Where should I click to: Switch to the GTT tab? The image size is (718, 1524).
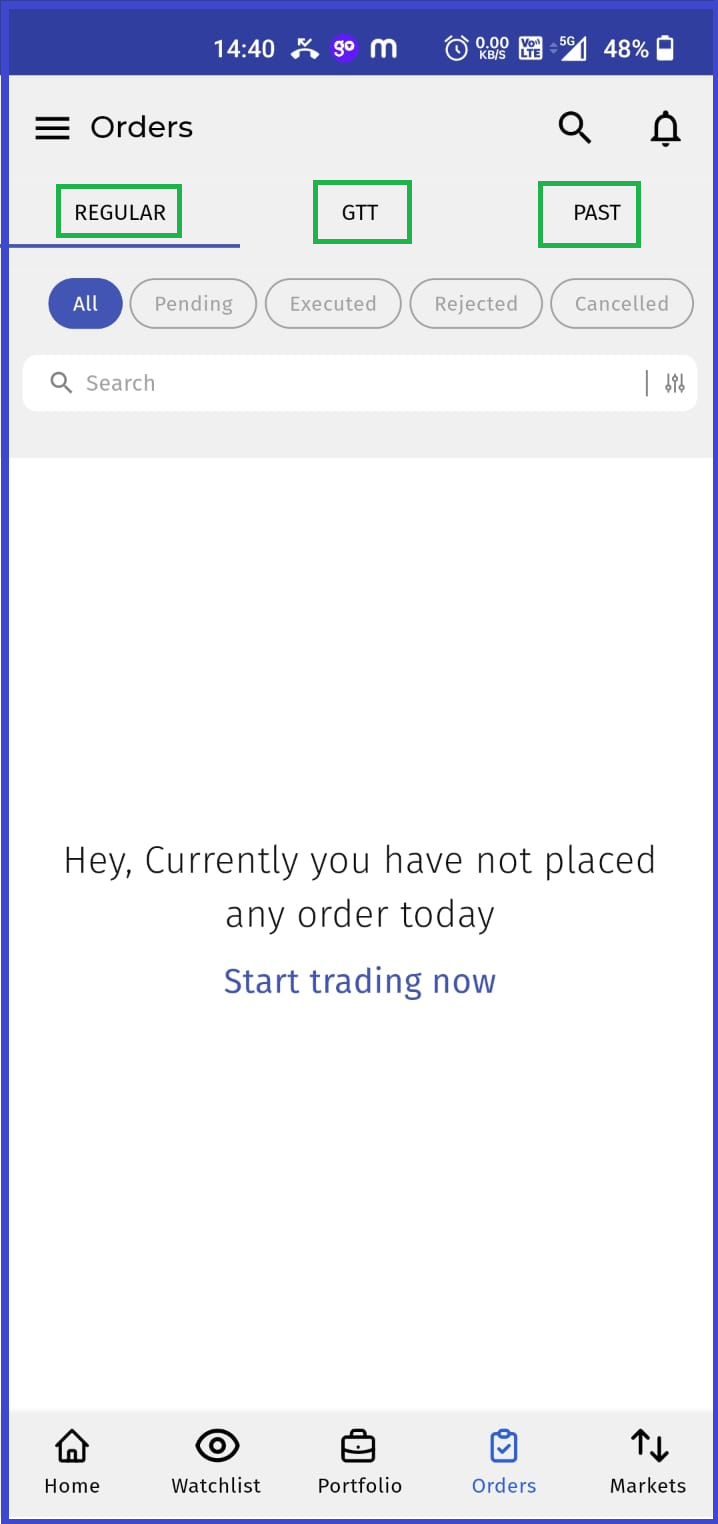click(x=361, y=212)
